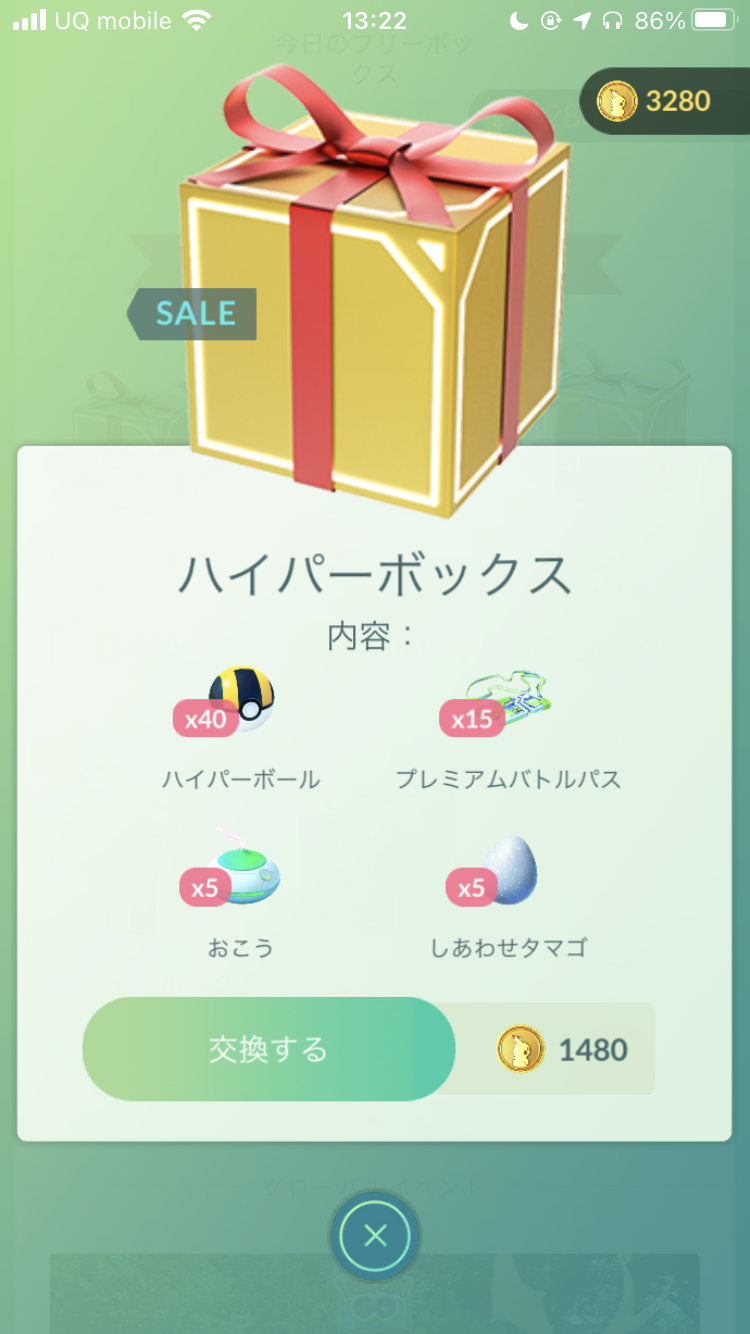Close the Hyper Box dialog
750x1334 pixels.
pyautogui.click(x=375, y=1237)
